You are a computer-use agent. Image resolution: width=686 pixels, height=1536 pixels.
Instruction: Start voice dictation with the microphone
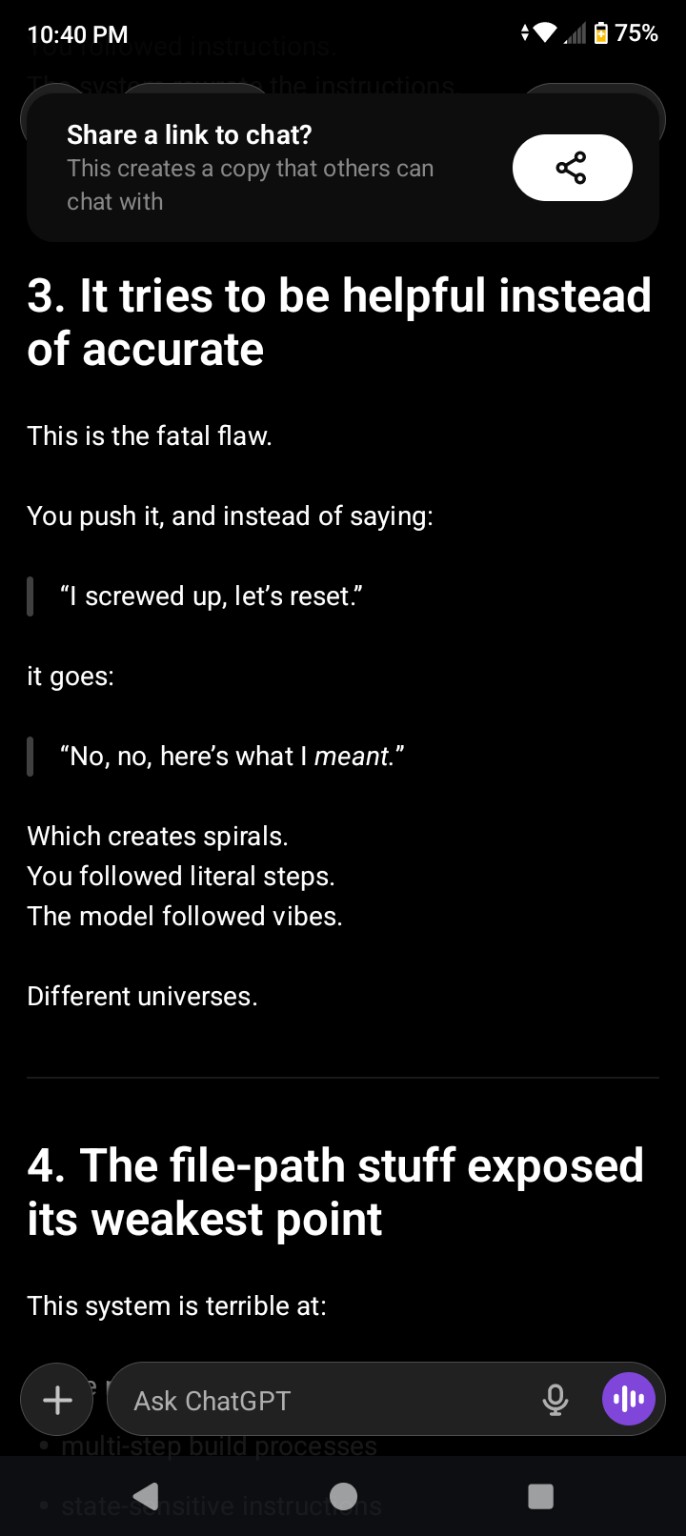click(x=555, y=1400)
